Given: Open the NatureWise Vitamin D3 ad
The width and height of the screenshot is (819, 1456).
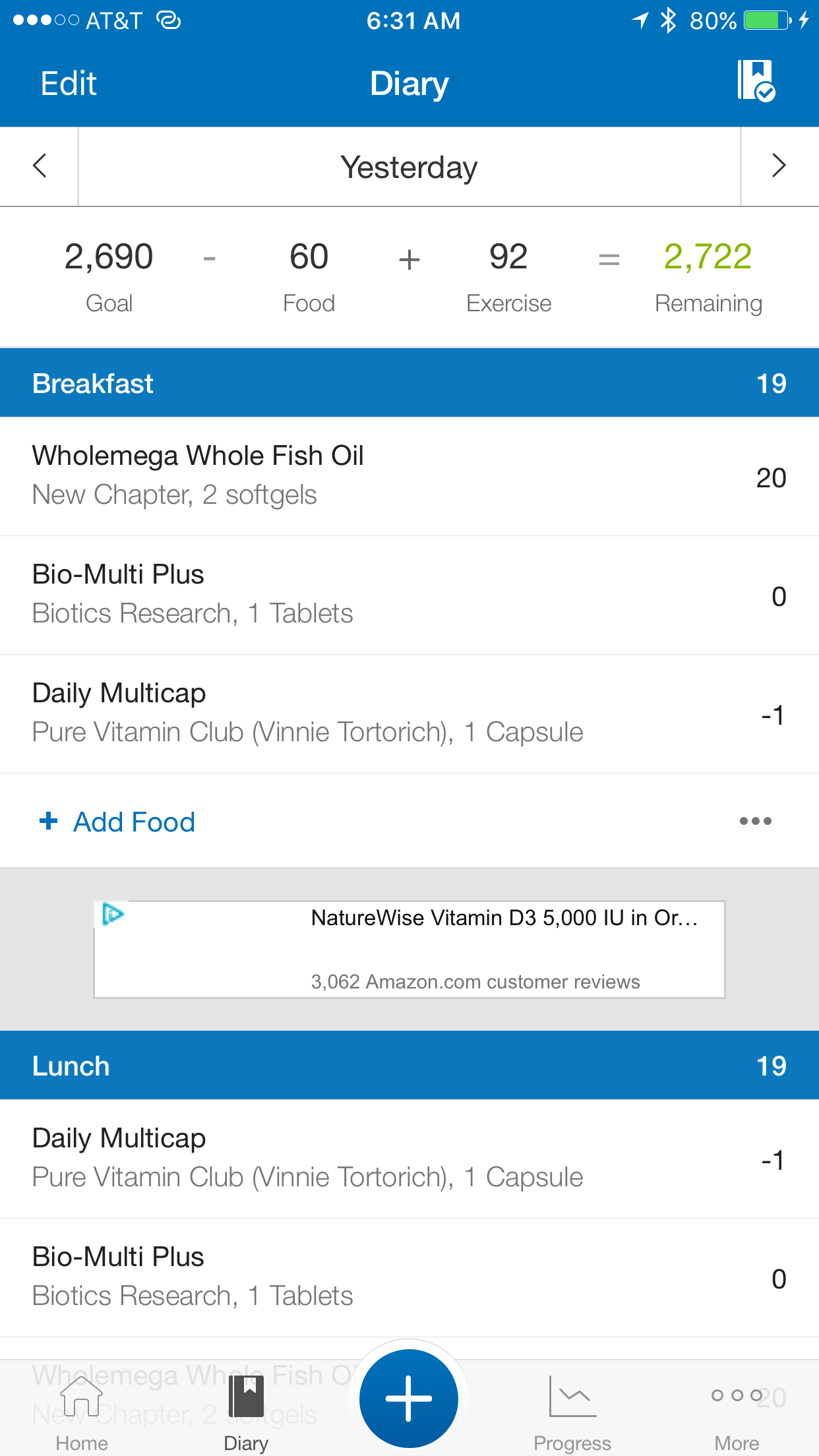Looking at the screenshot, I should click(409, 950).
